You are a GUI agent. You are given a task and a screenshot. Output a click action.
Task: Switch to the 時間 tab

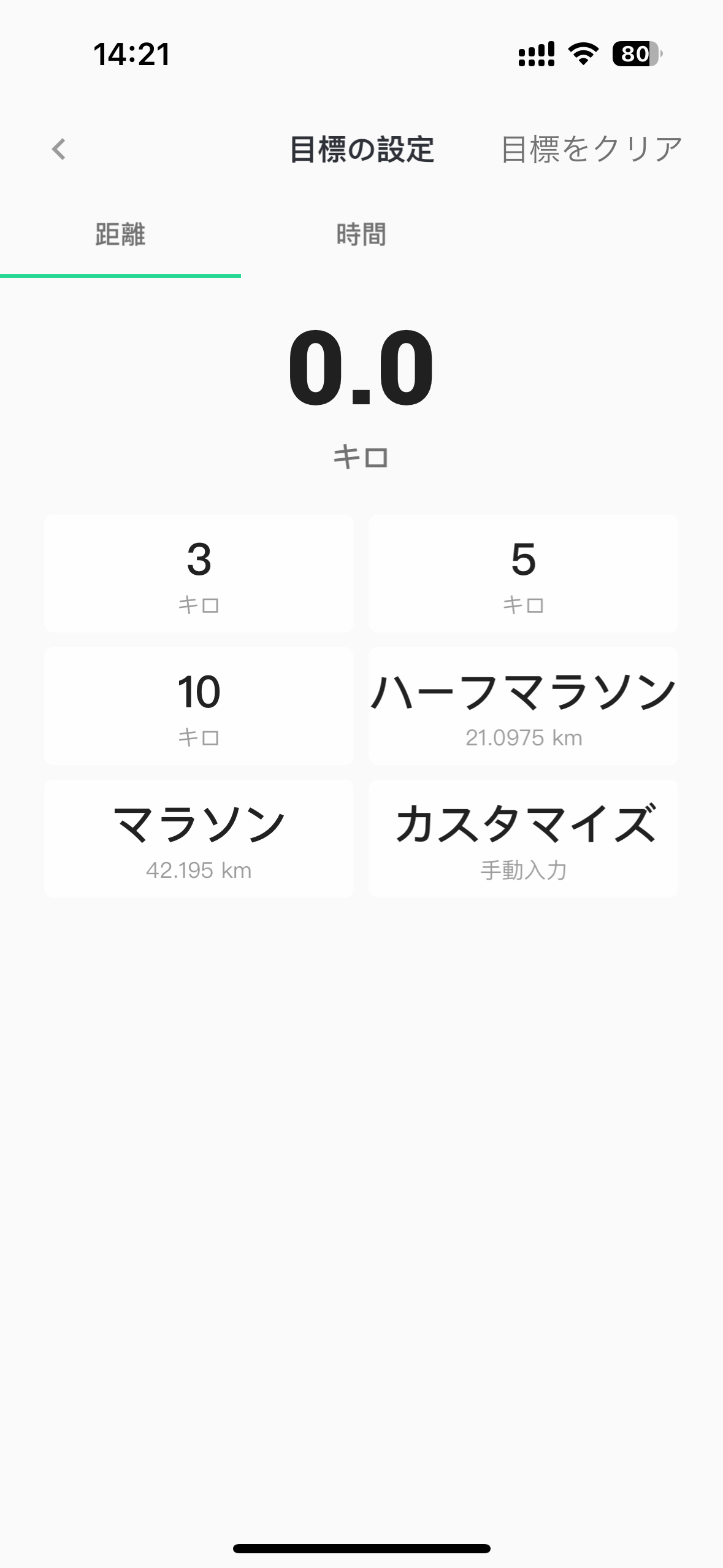(361, 235)
